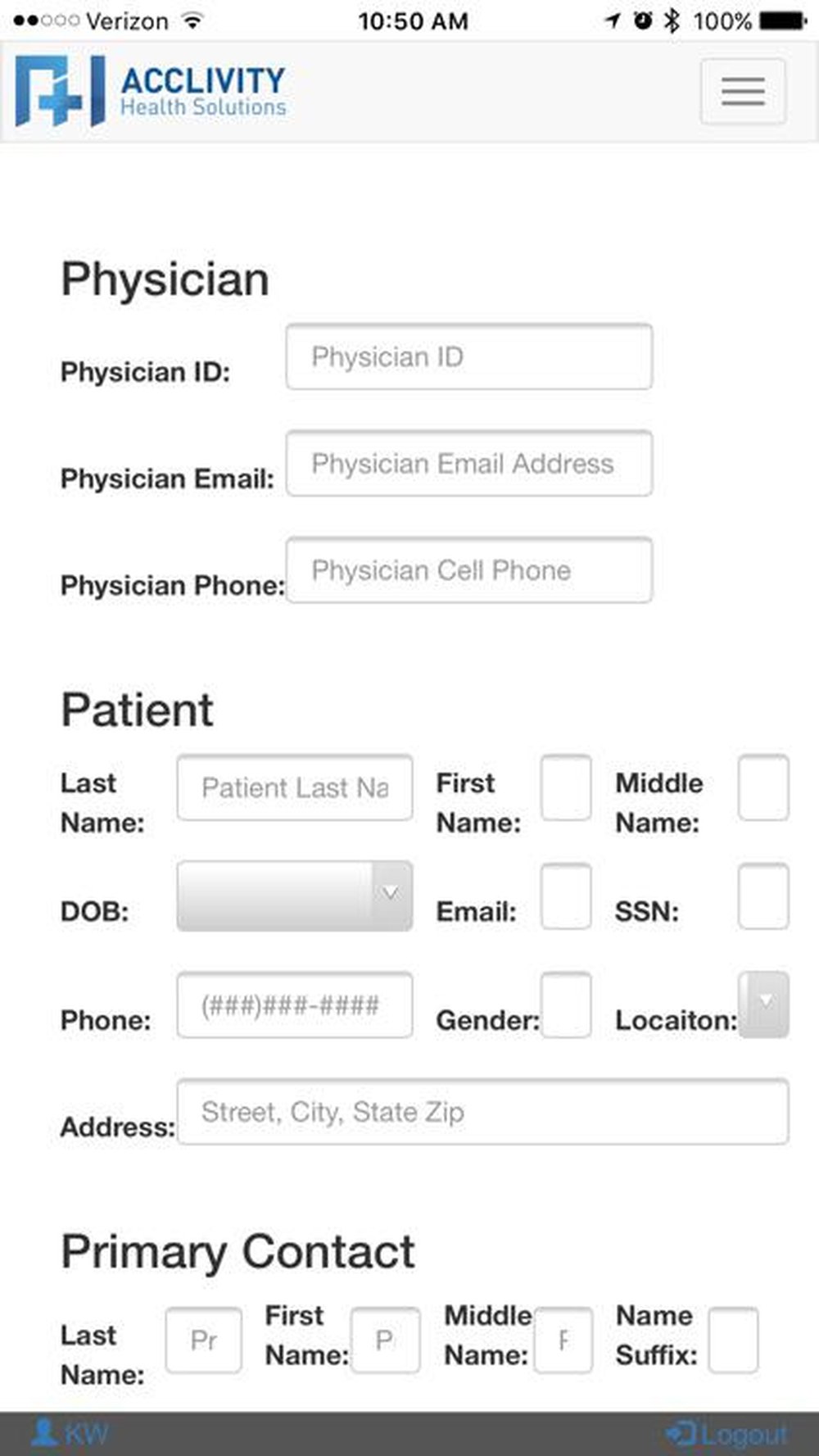Viewport: 819px width, 1456px height.
Task: Tap the Patient Last Name field
Action: point(294,787)
